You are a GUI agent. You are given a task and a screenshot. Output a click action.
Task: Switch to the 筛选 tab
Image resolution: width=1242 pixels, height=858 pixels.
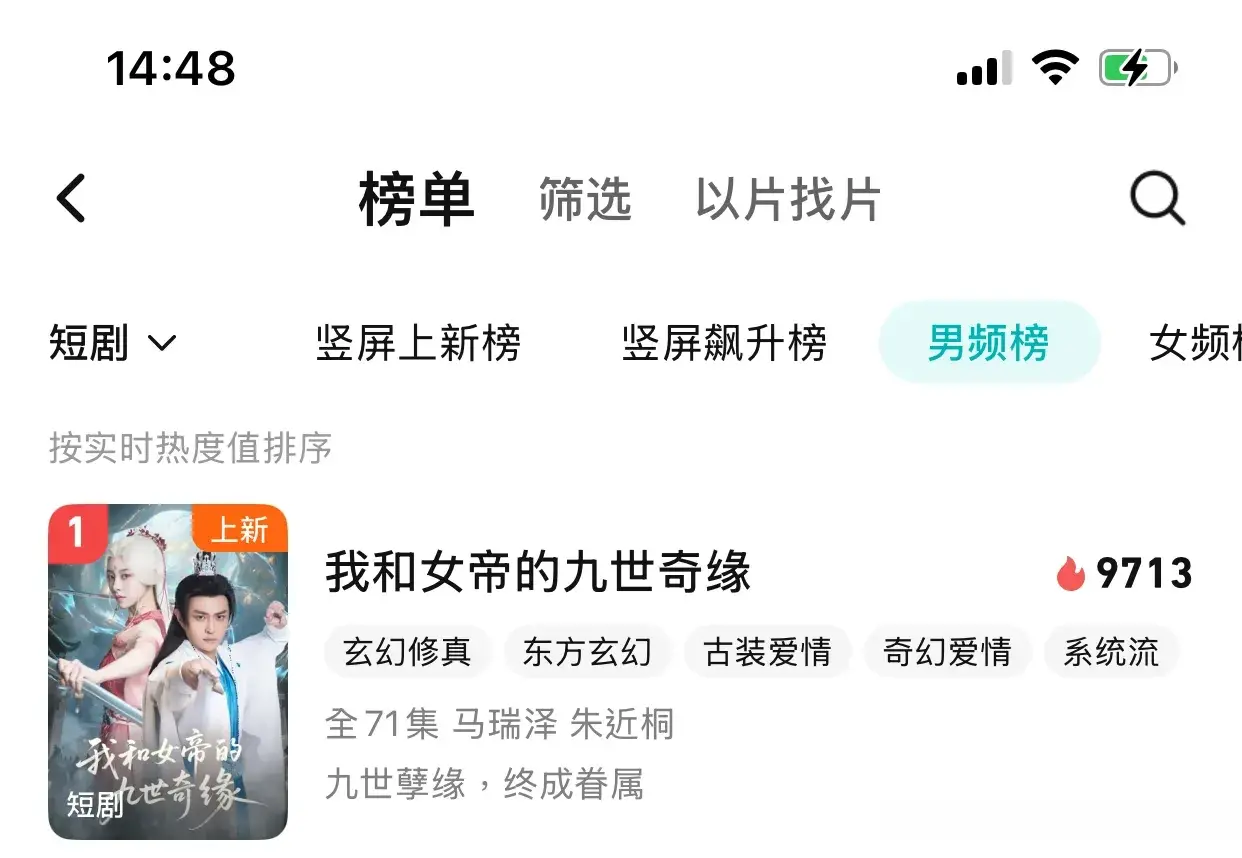[585, 199]
